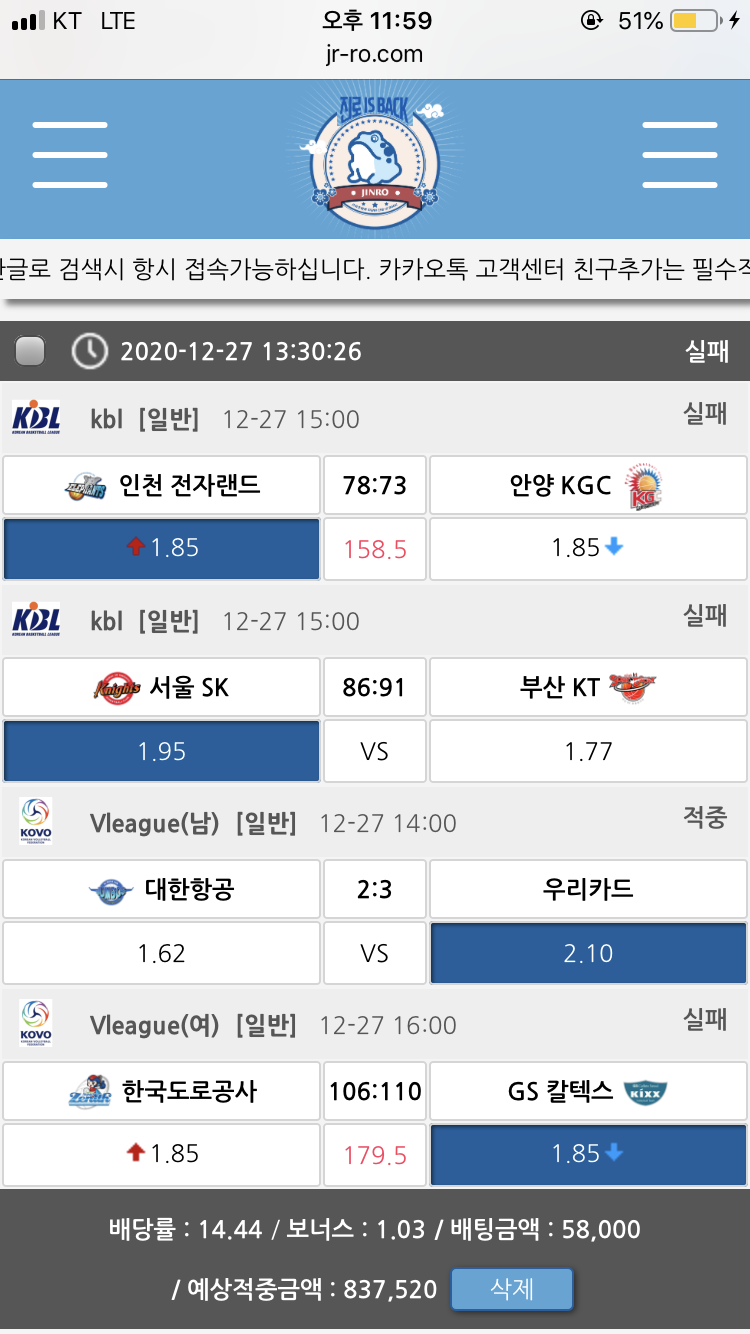
Task: Select the bet slip dated 2020-12-27 13:30:26
Action: tap(30, 351)
